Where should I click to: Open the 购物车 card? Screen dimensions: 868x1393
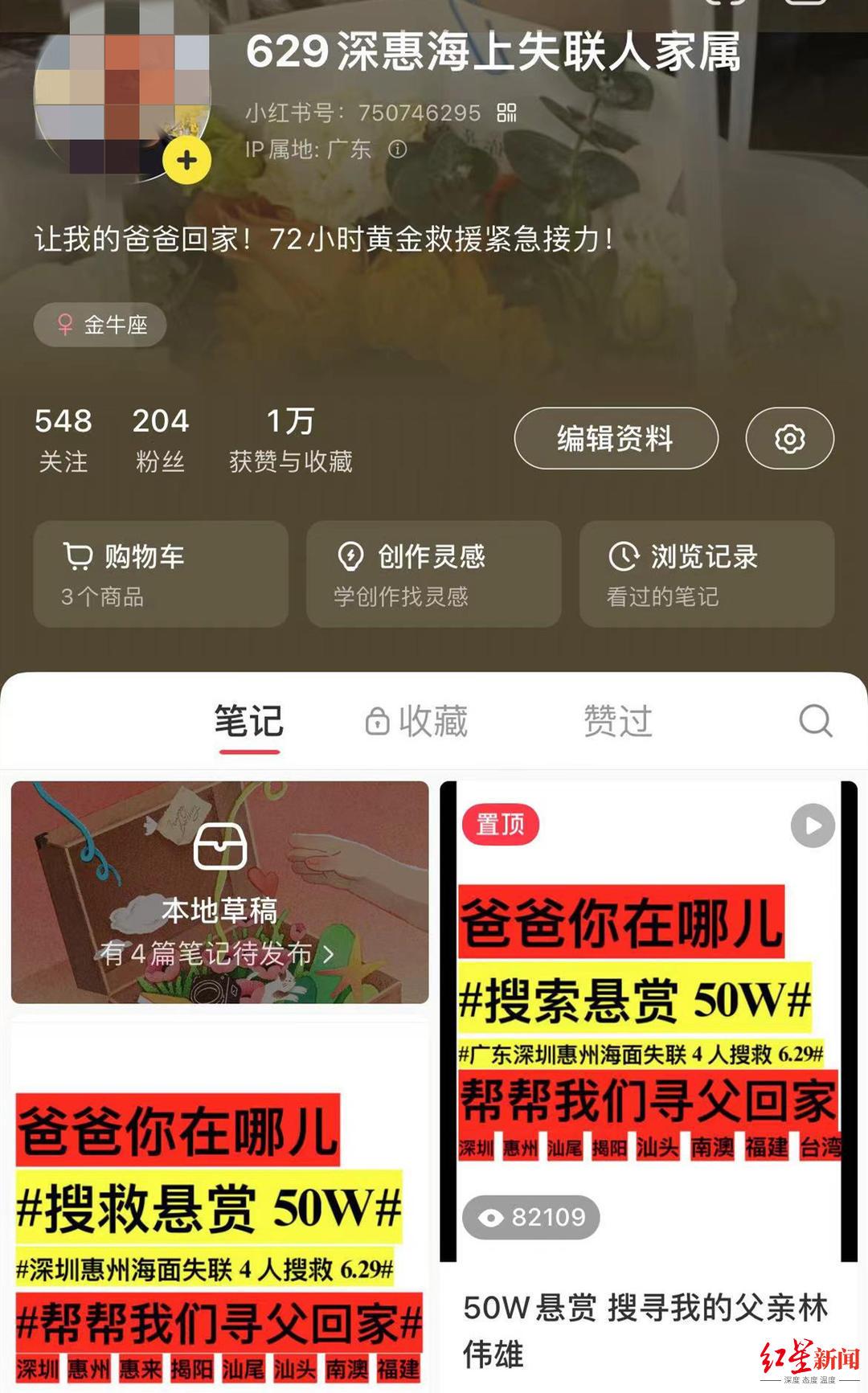[x=161, y=574]
